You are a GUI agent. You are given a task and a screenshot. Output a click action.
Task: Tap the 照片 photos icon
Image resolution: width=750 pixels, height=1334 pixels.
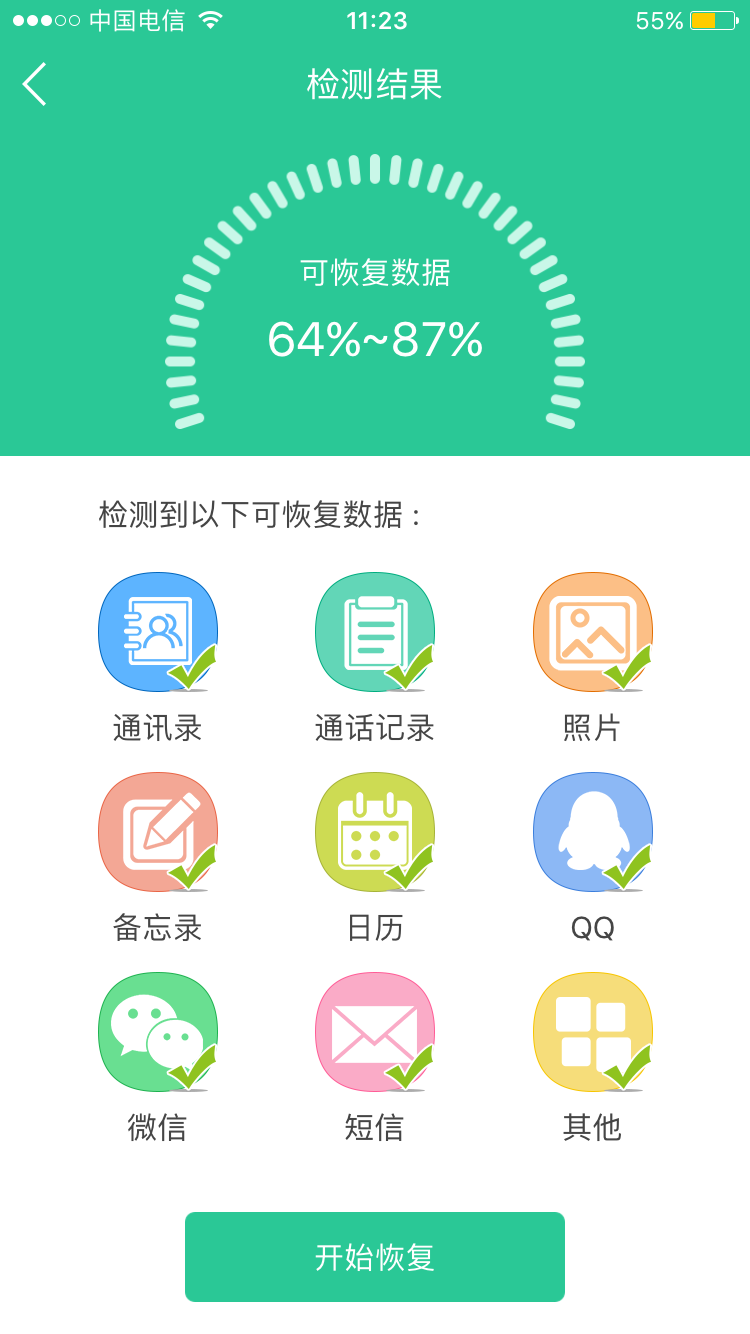[x=592, y=631]
